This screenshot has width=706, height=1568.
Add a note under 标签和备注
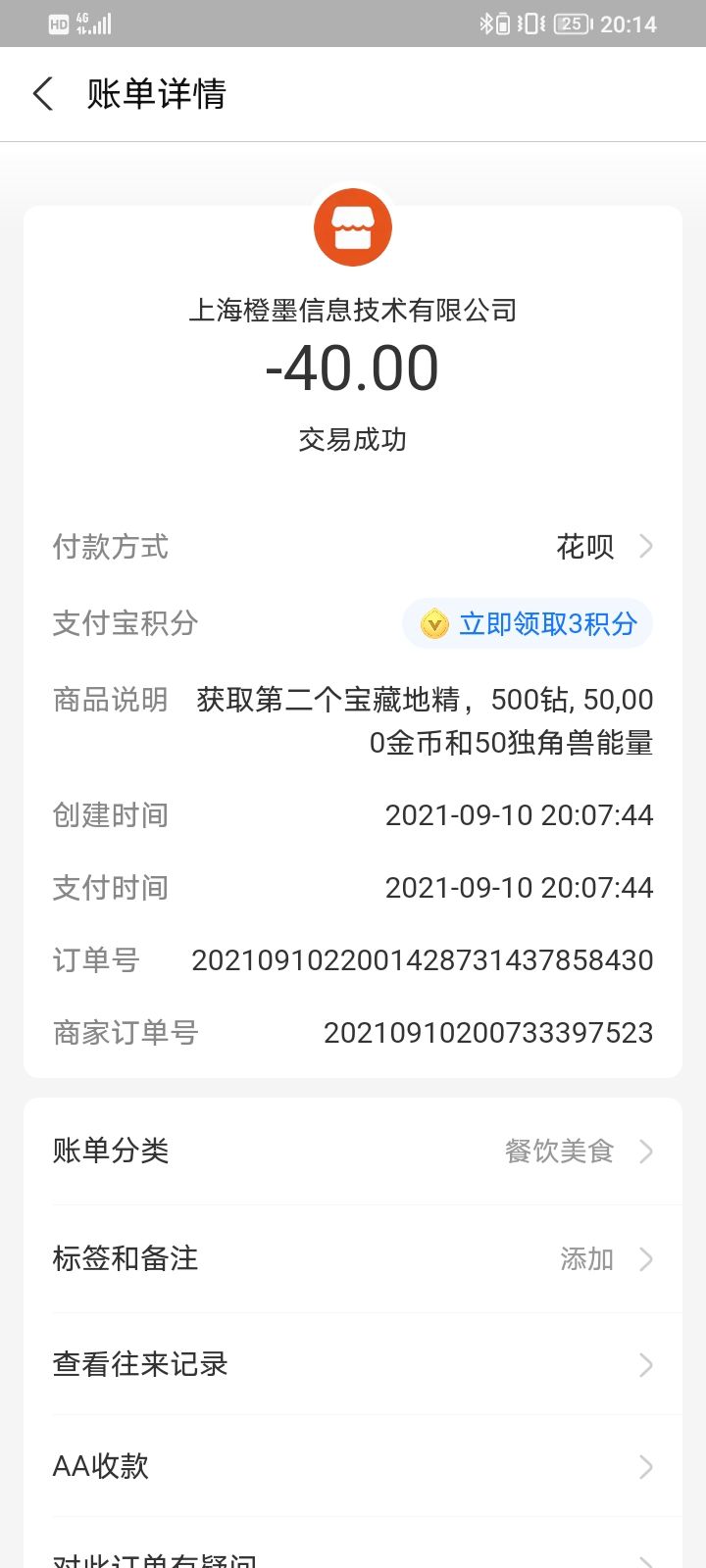click(x=353, y=1258)
